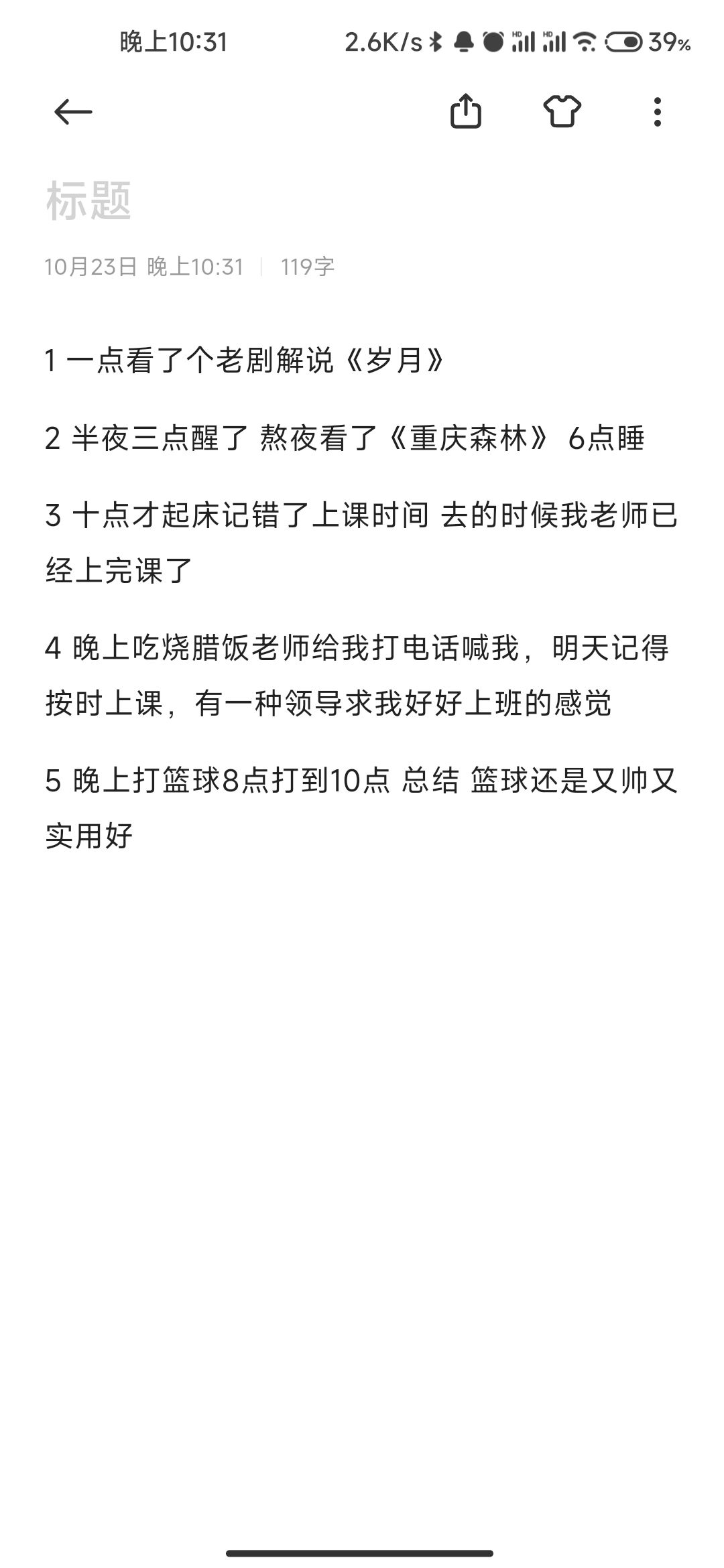Open the three-dot overflow menu
Image resolution: width=724 pixels, height=1568 pixels.
(657, 112)
